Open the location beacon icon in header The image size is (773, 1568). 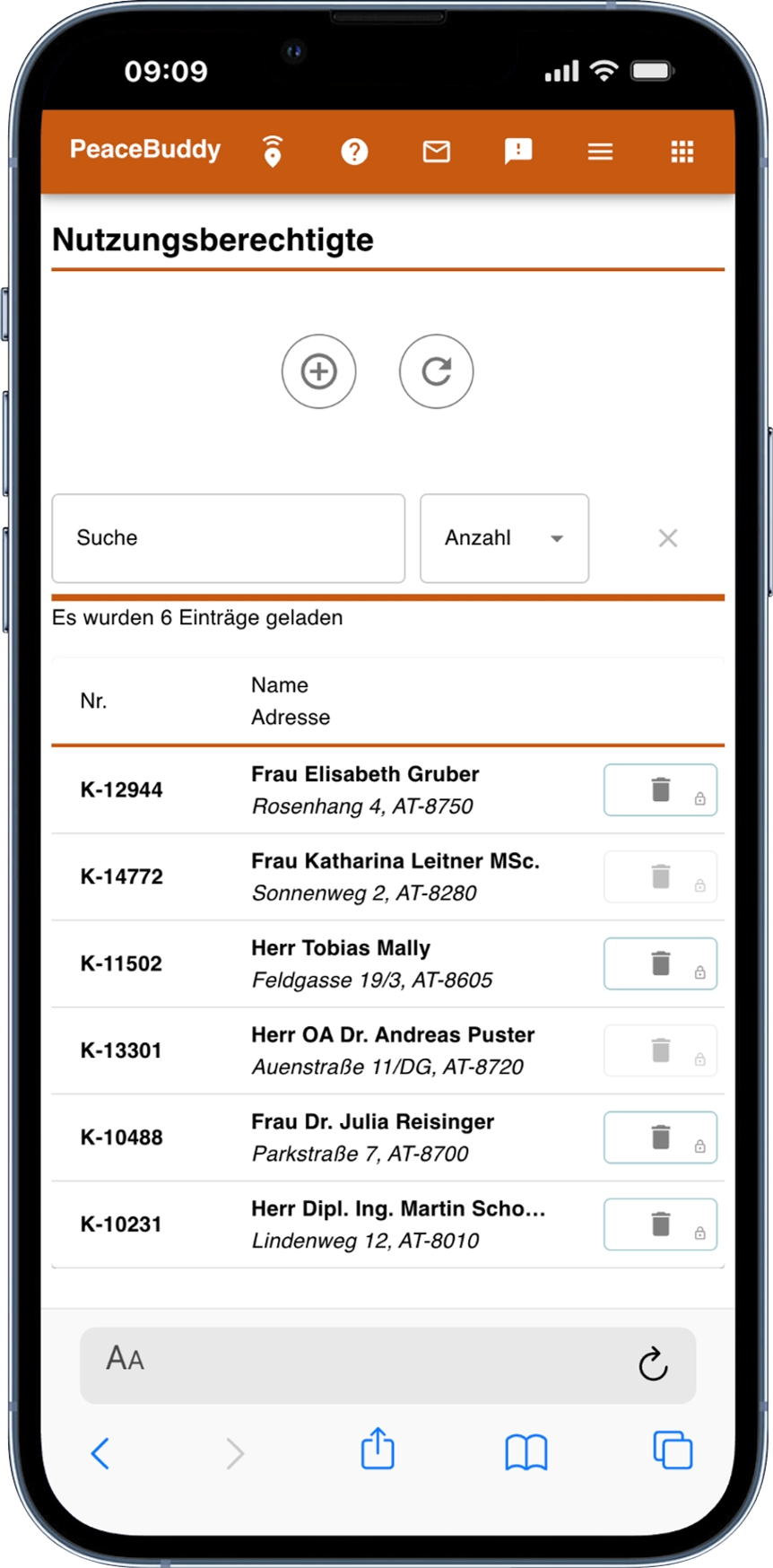[x=273, y=152]
